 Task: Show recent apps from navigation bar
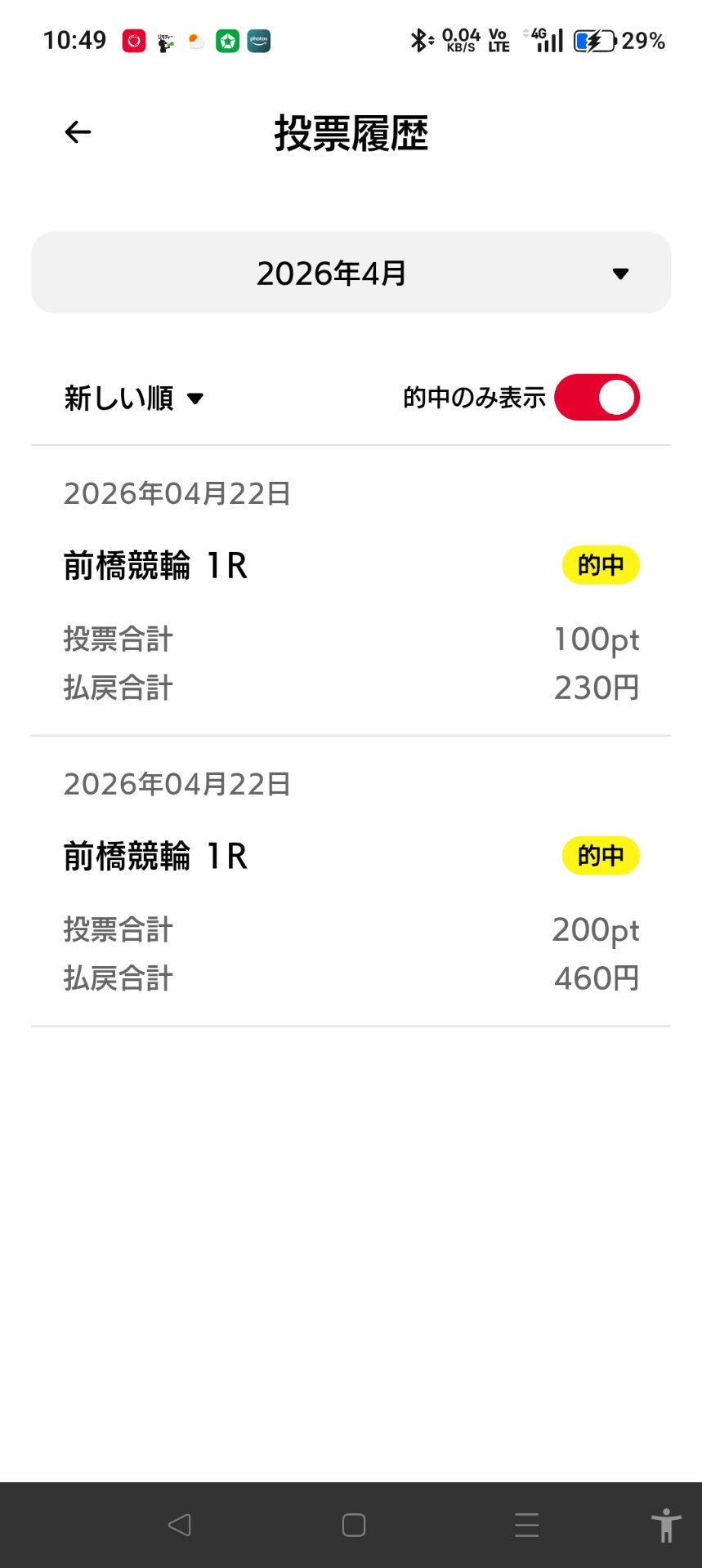[x=527, y=1525]
